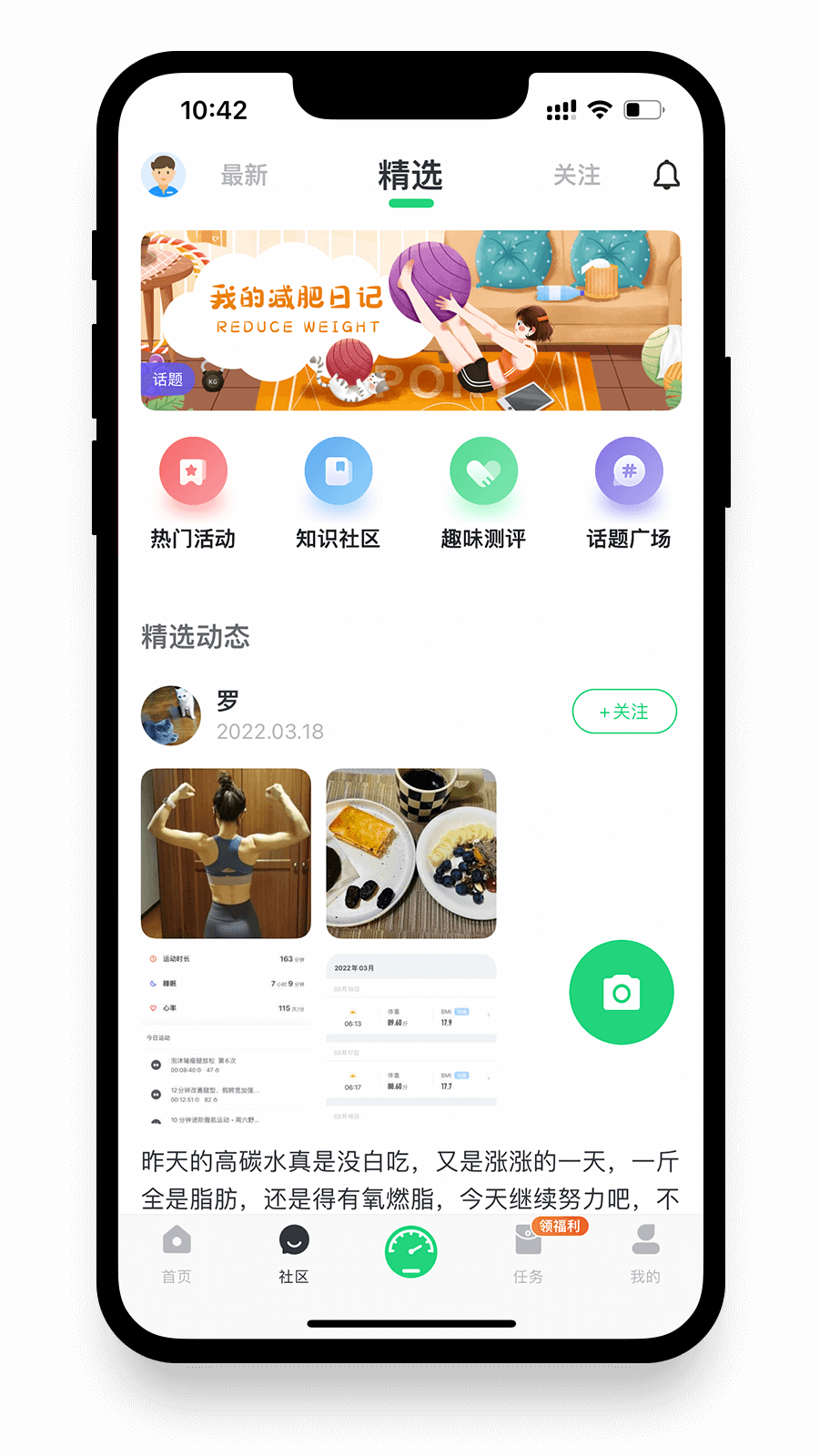Open 知识社区

click(339, 494)
